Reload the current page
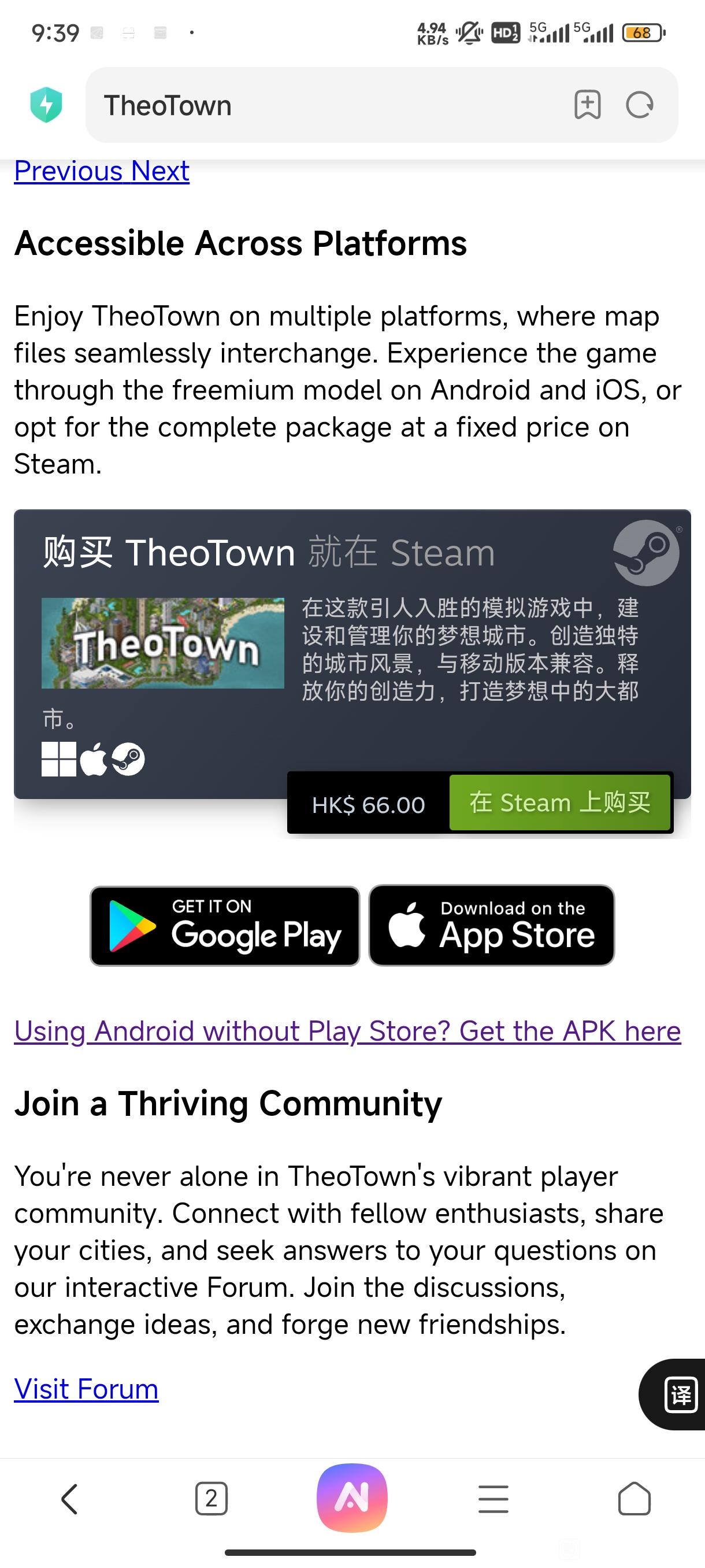 (x=640, y=105)
